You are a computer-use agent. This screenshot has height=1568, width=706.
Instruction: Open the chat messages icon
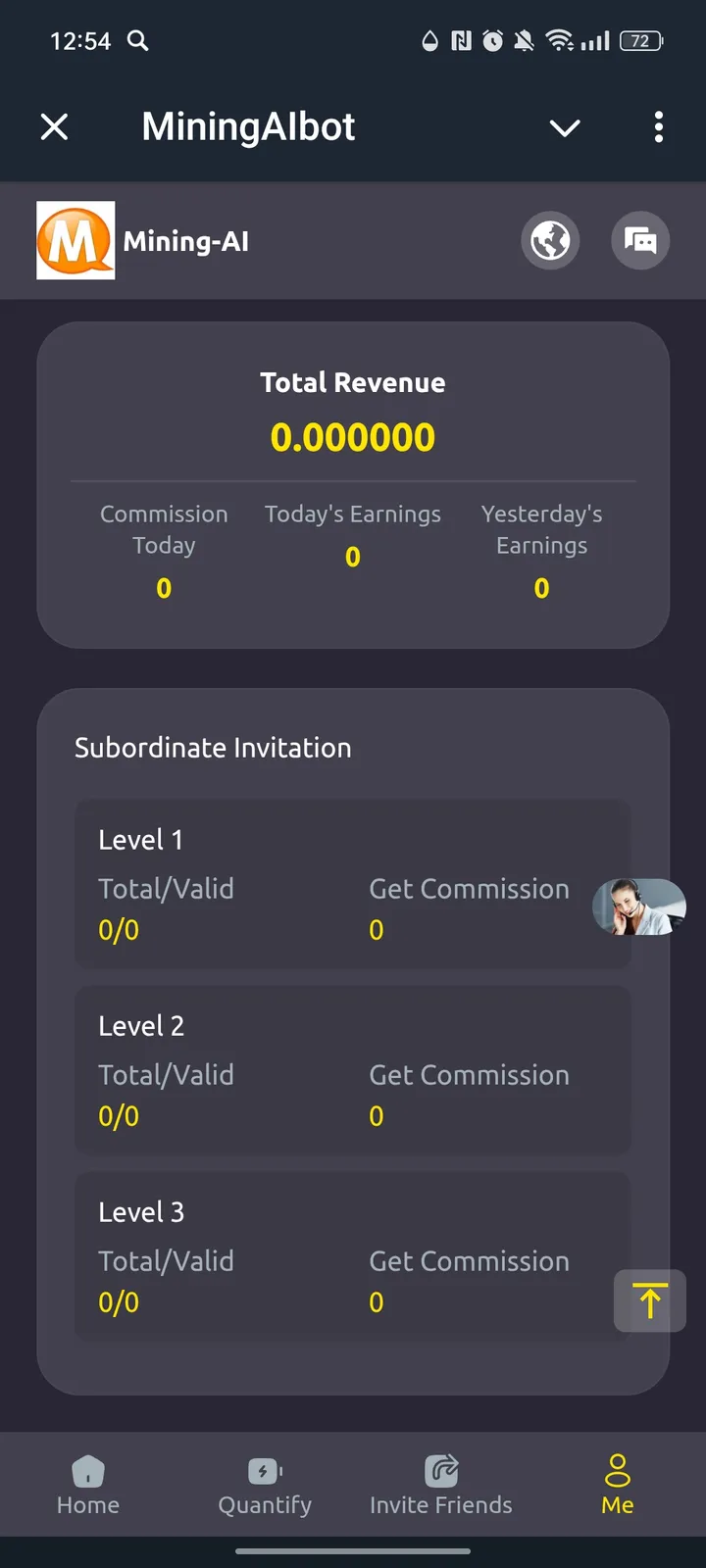[640, 240]
